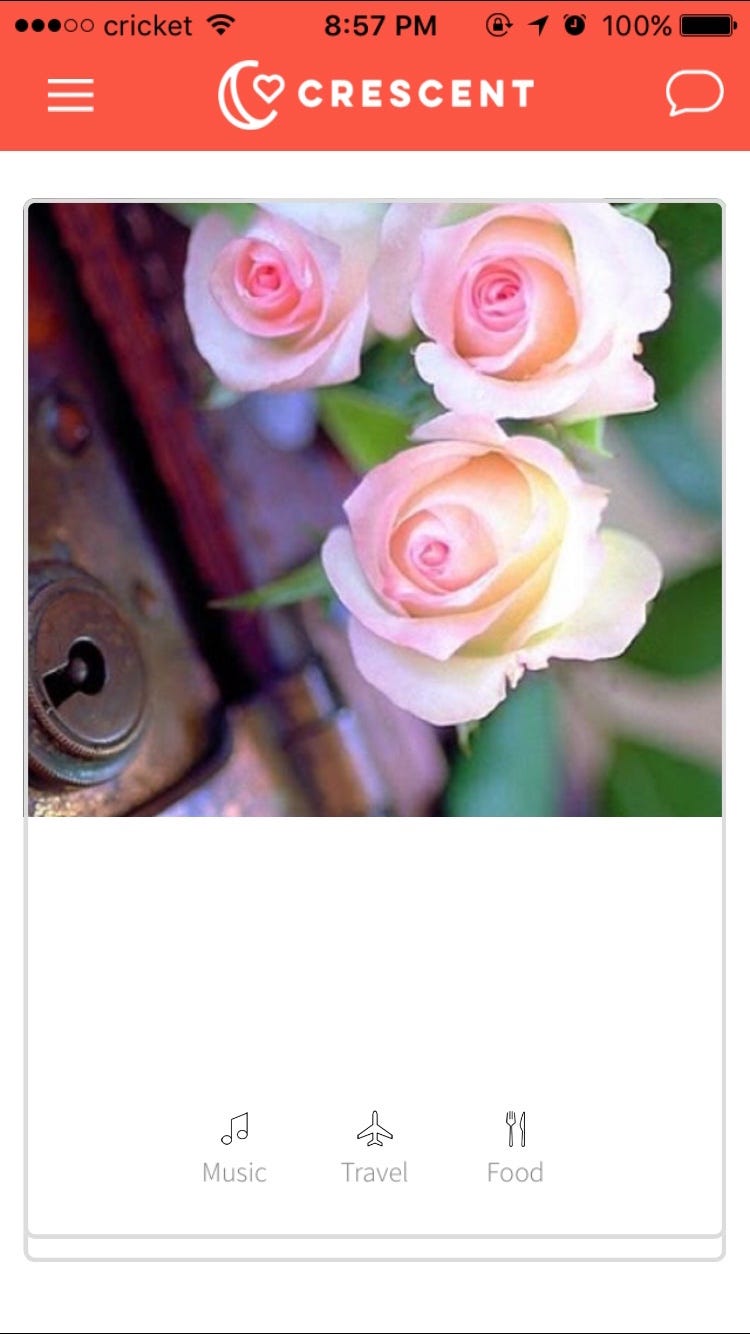Open the messages chat bubble

point(694,94)
